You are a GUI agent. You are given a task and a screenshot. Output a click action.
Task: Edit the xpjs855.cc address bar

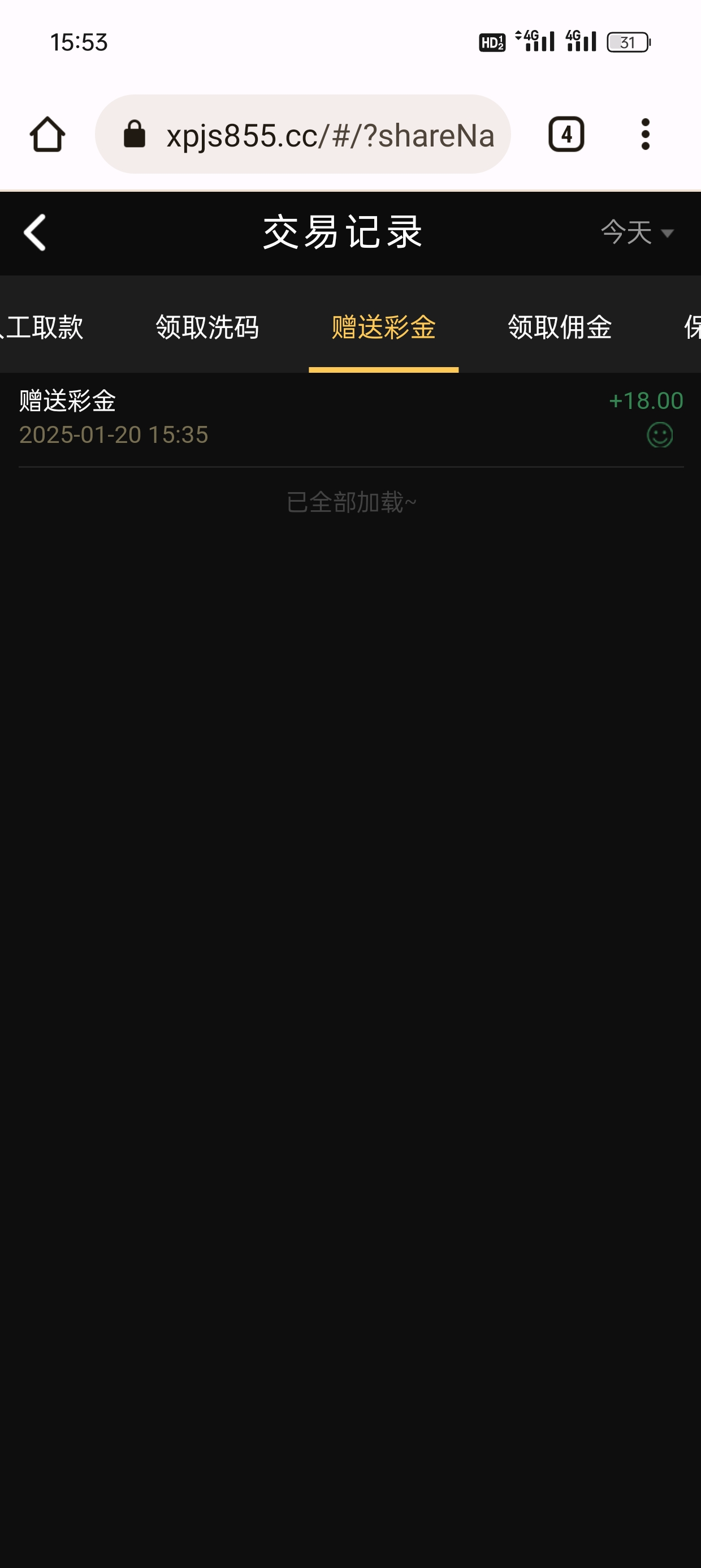328,135
